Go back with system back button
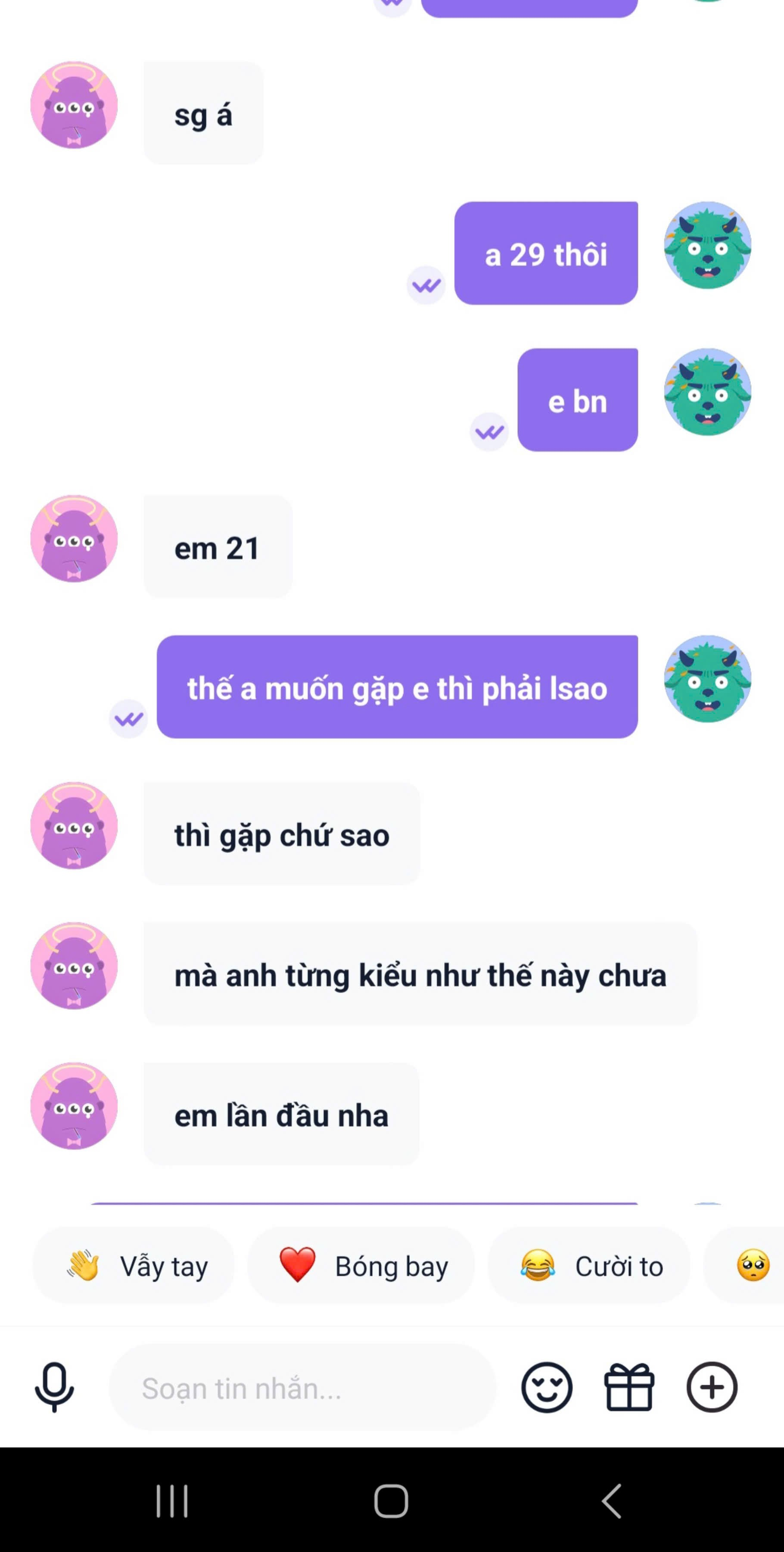 611,1500
